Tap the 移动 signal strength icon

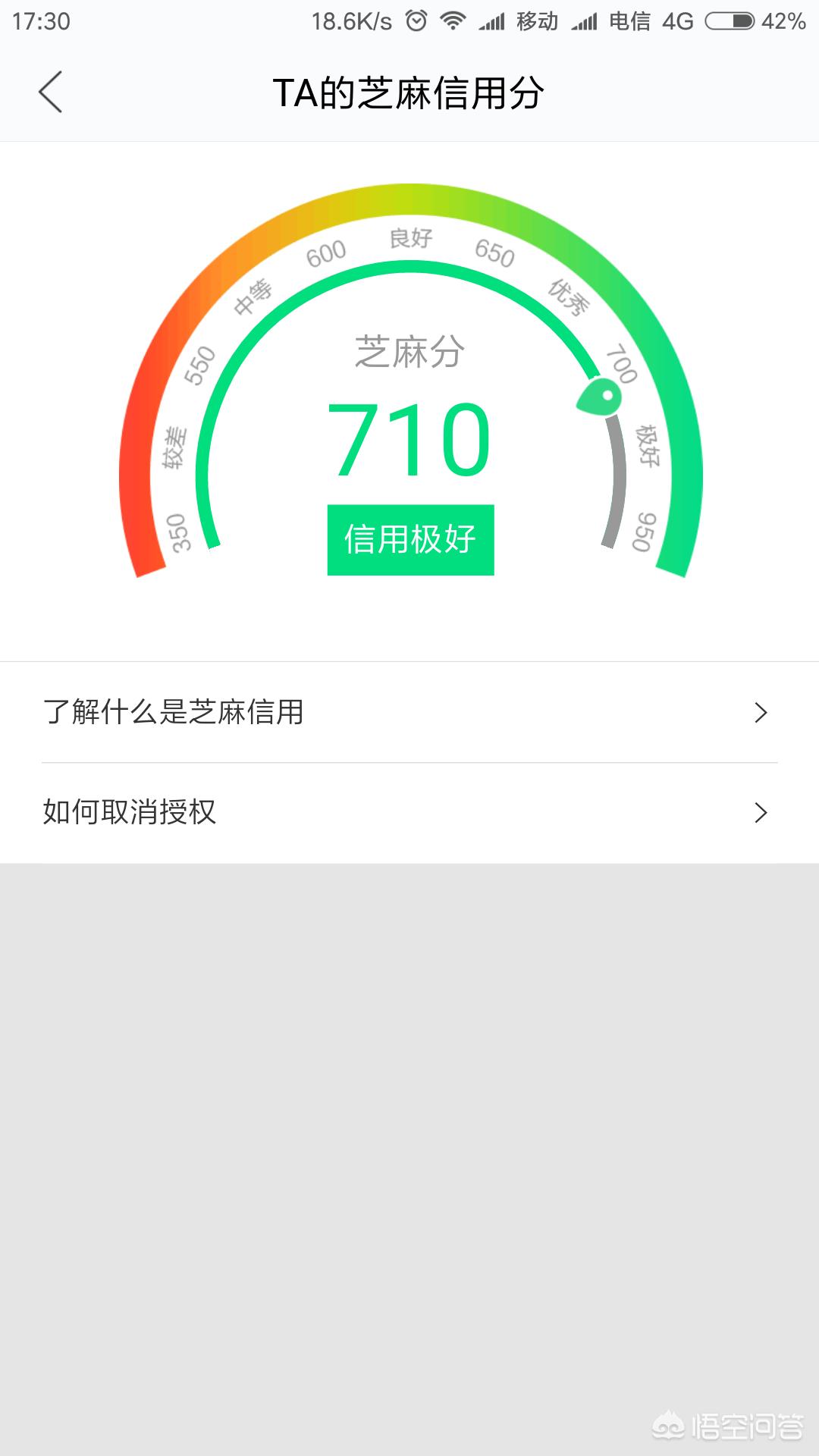click(x=494, y=20)
